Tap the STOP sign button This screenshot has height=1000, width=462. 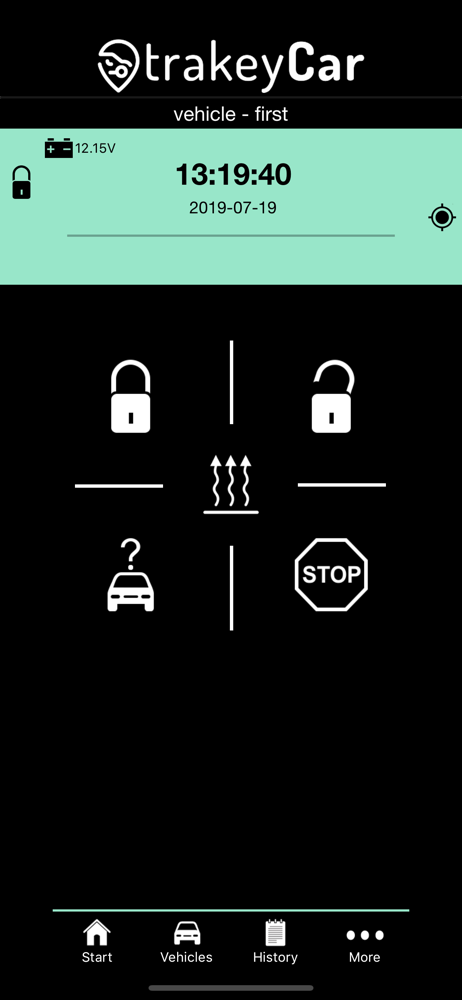(331, 575)
